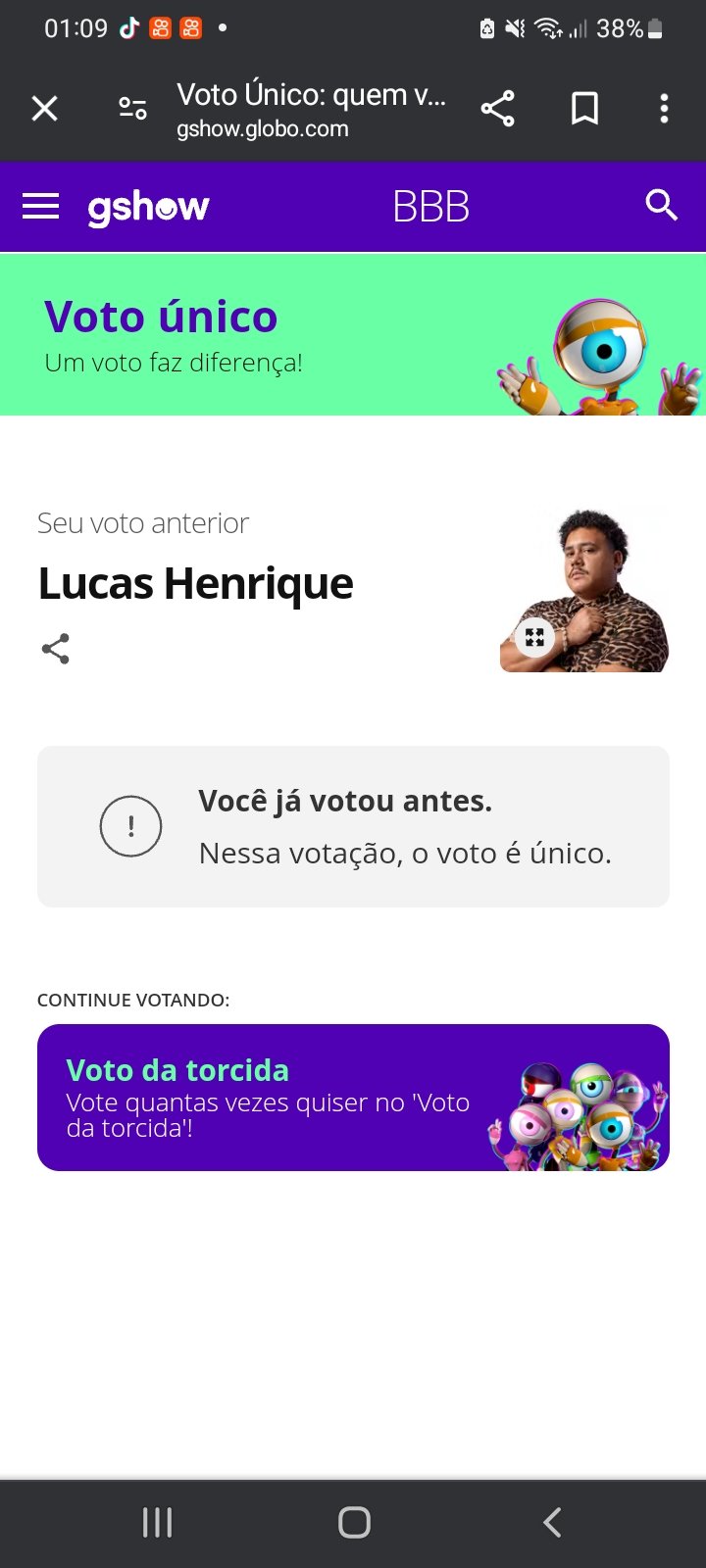Viewport: 706px width, 1568px height.
Task: Go to the gshow homepage logo
Action: click(148, 207)
